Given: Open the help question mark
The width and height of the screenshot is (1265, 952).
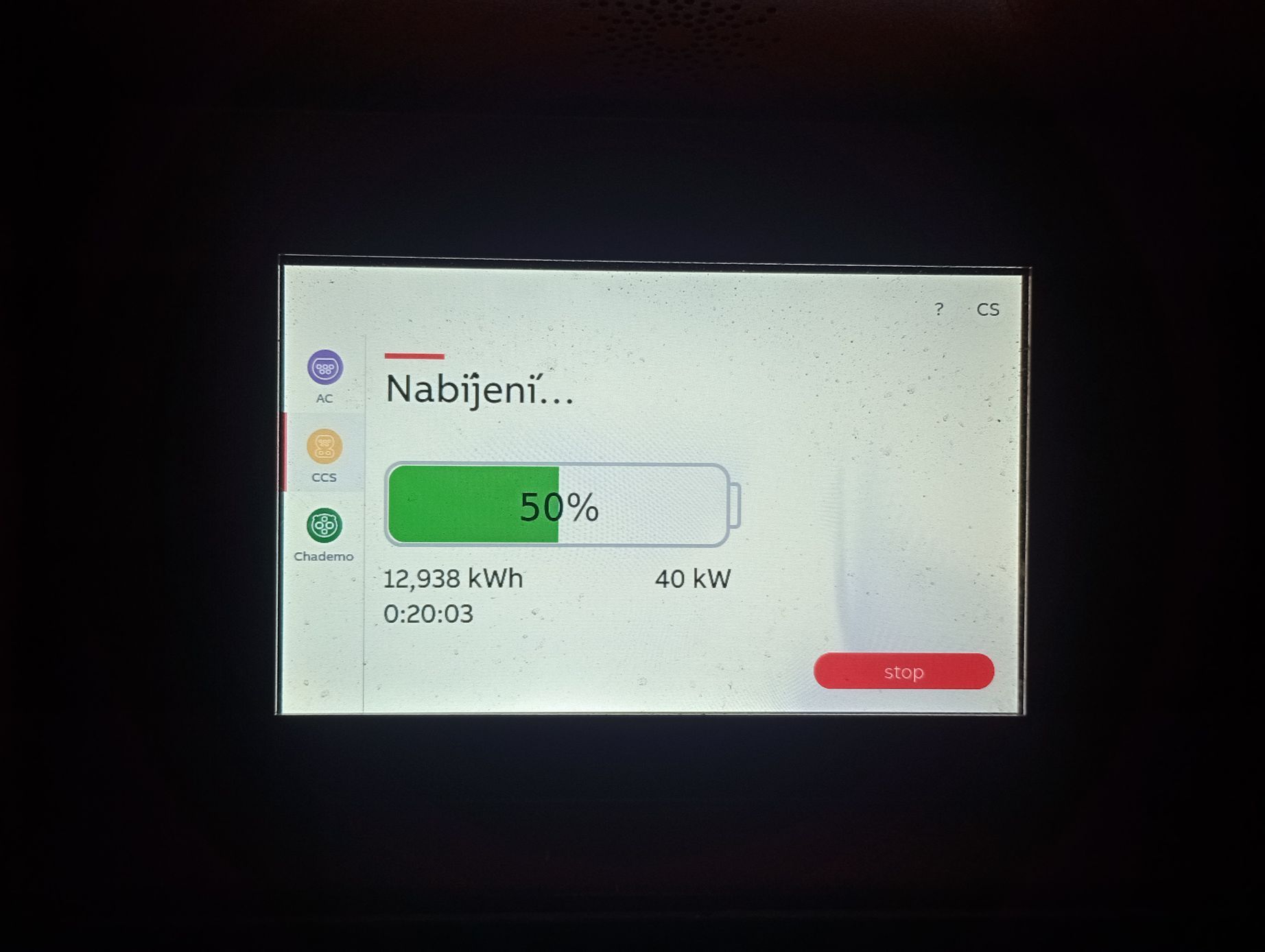Looking at the screenshot, I should click(x=939, y=309).
